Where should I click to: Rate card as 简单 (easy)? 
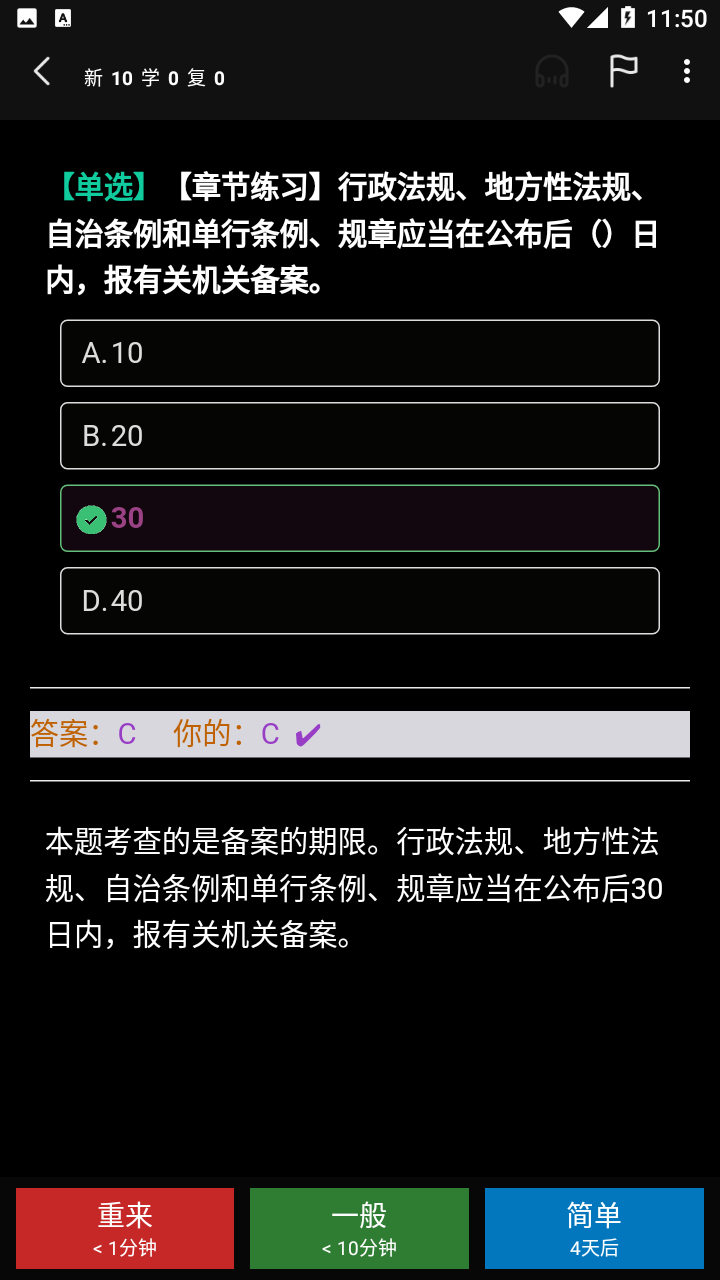(594, 1228)
